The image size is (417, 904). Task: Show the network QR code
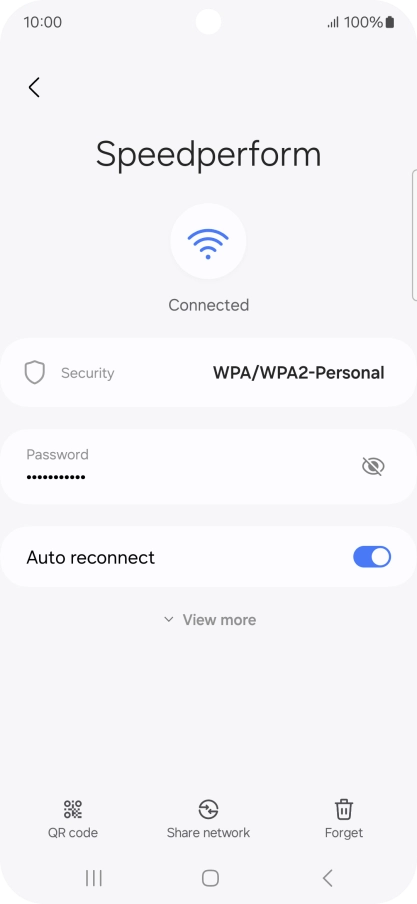tap(73, 819)
